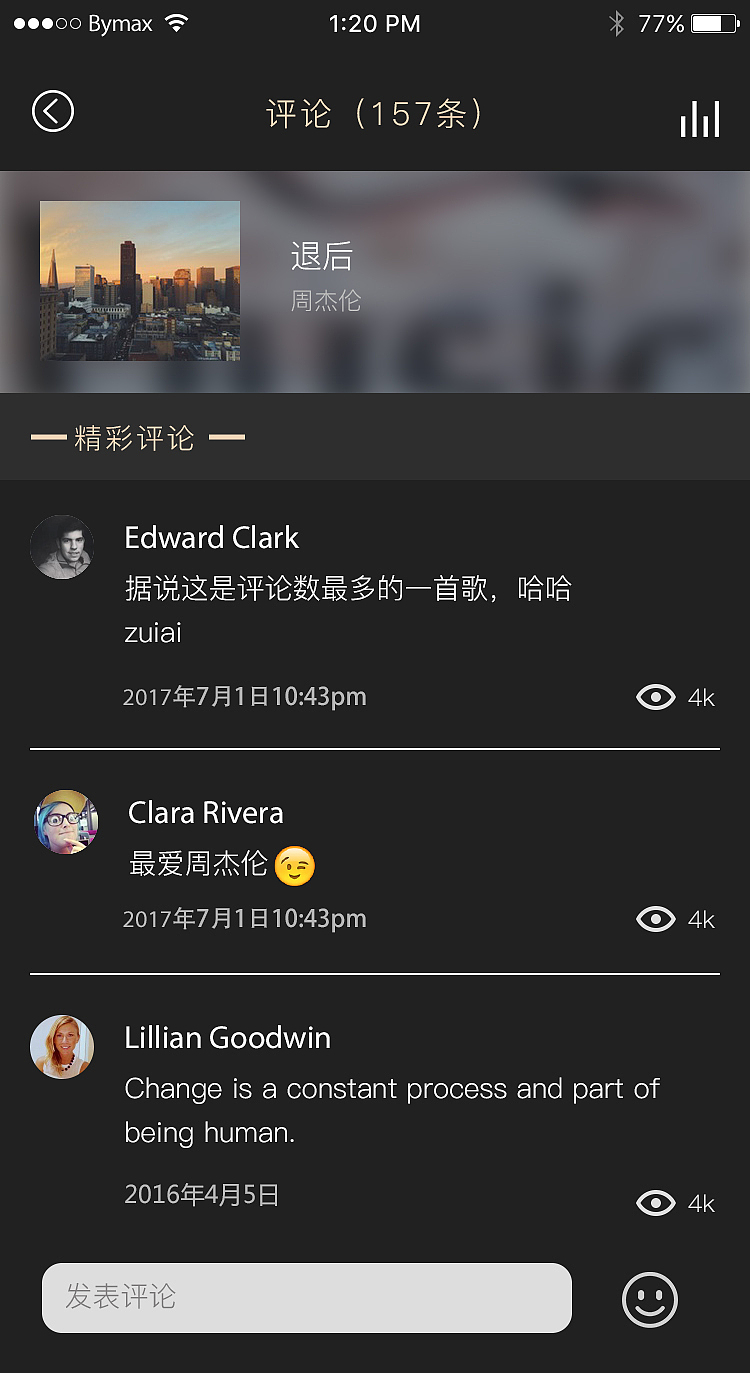Open the song 退后 album cover
Screen dimensions: 750x1373
point(140,280)
